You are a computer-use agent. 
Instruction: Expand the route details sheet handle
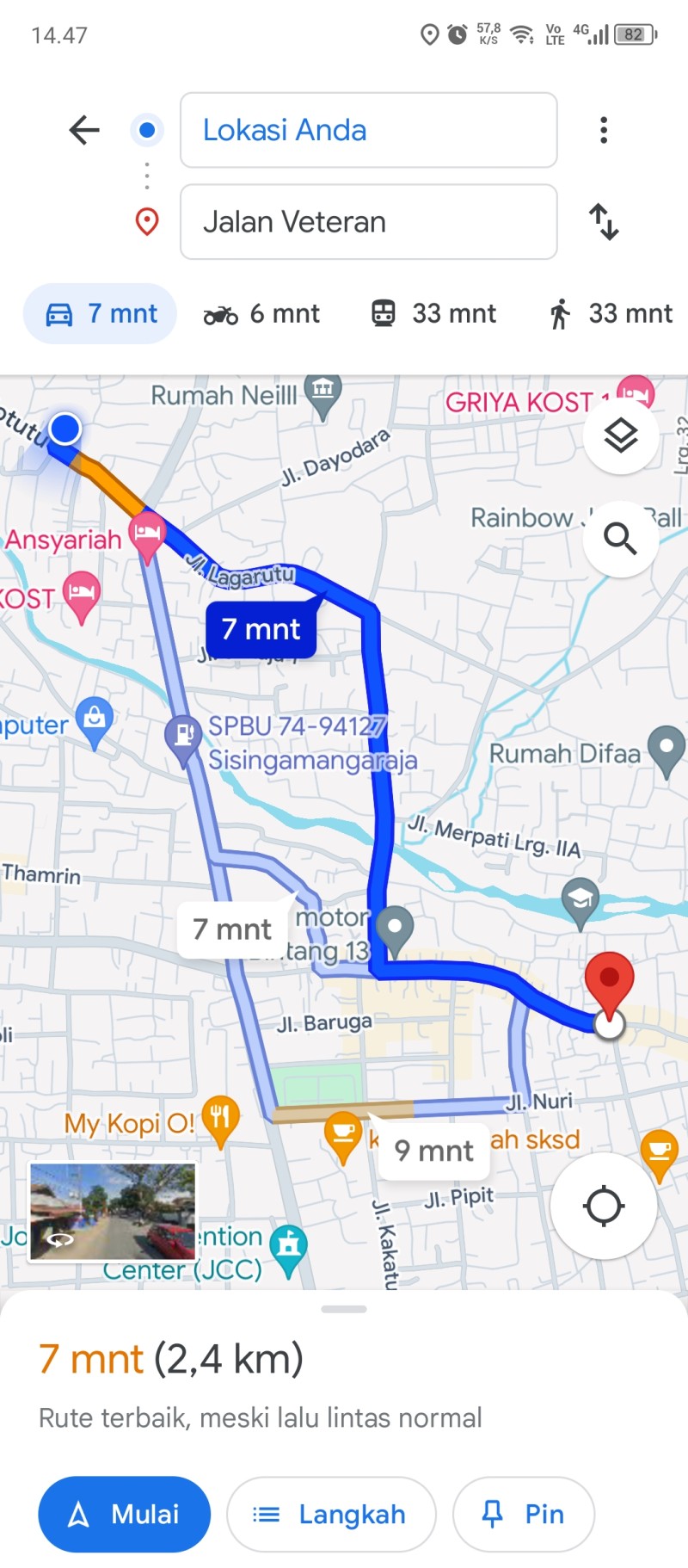[x=344, y=1309]
